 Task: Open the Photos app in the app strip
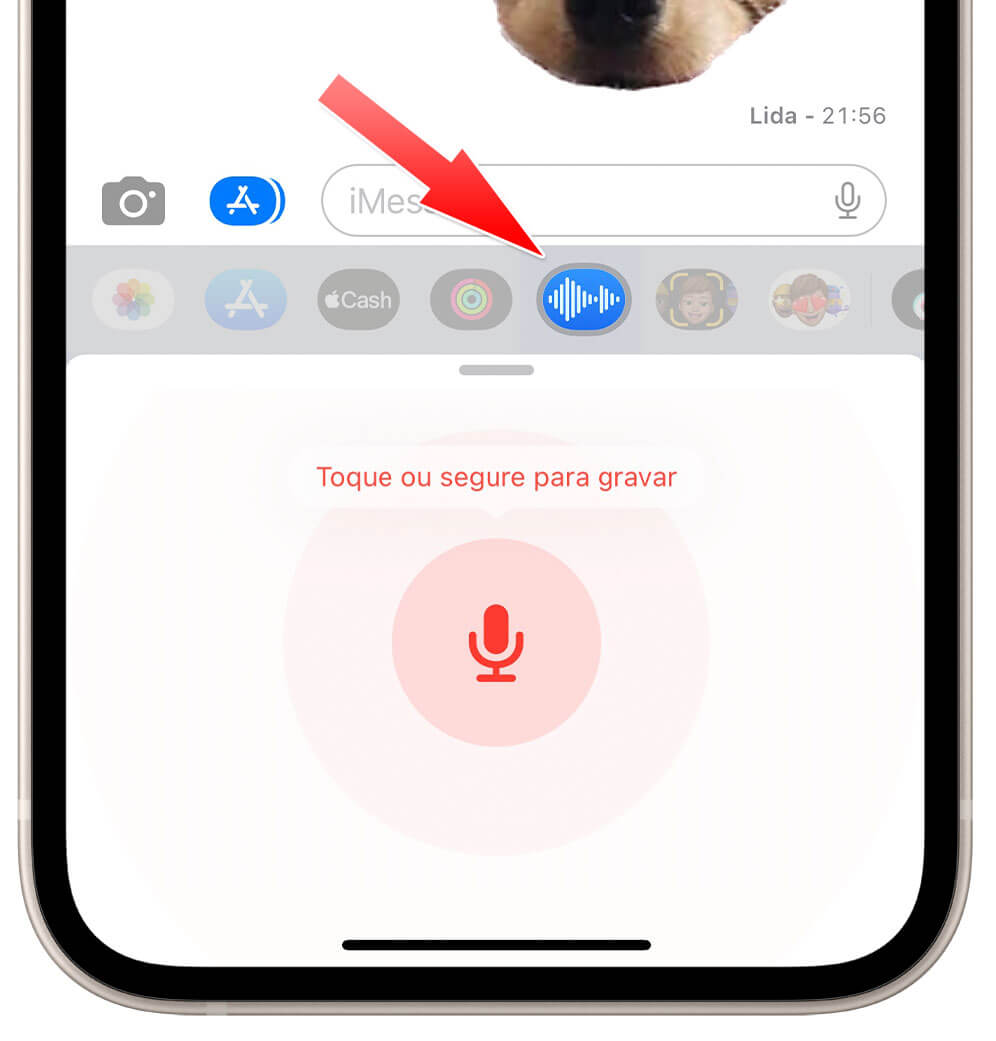tap(133, 299)
